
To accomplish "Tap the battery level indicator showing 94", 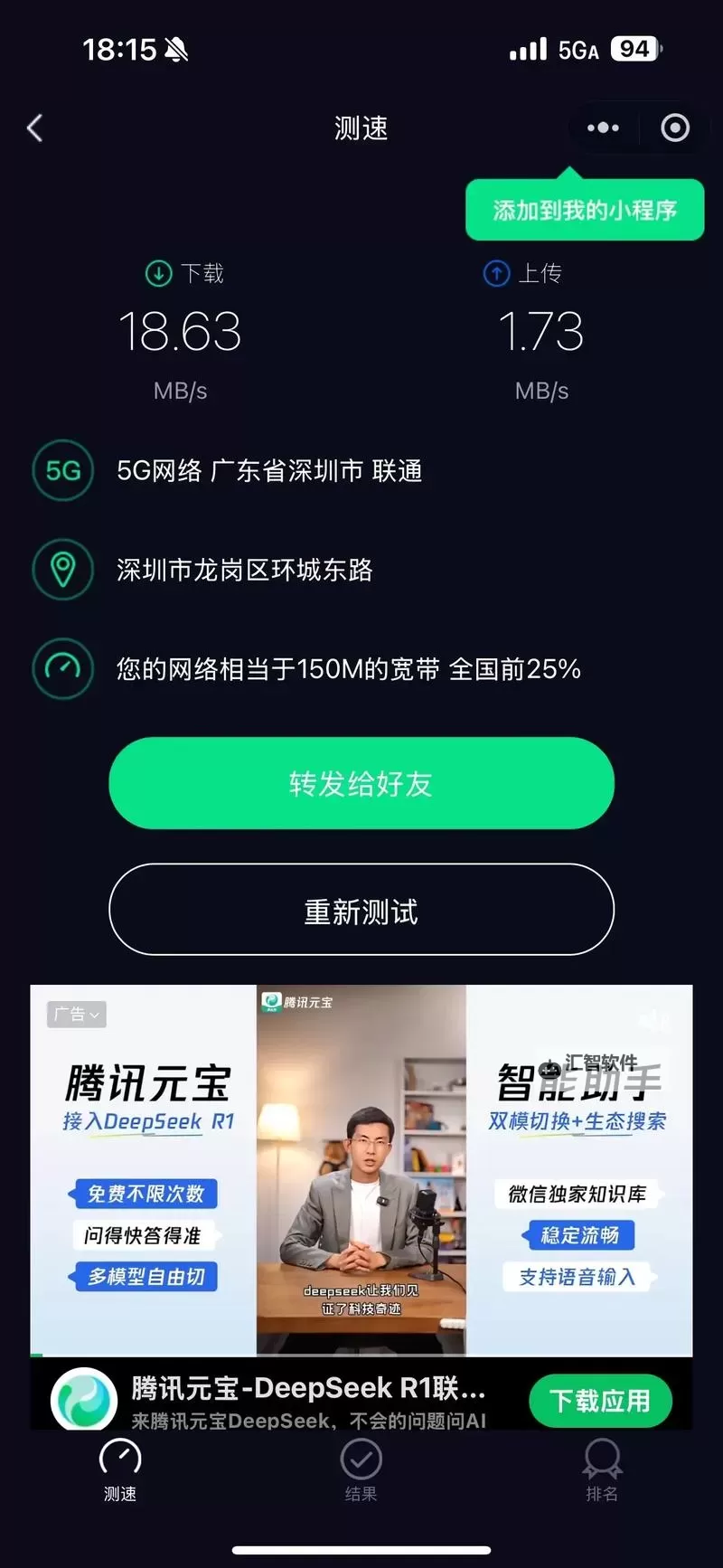I will [634, 48].
